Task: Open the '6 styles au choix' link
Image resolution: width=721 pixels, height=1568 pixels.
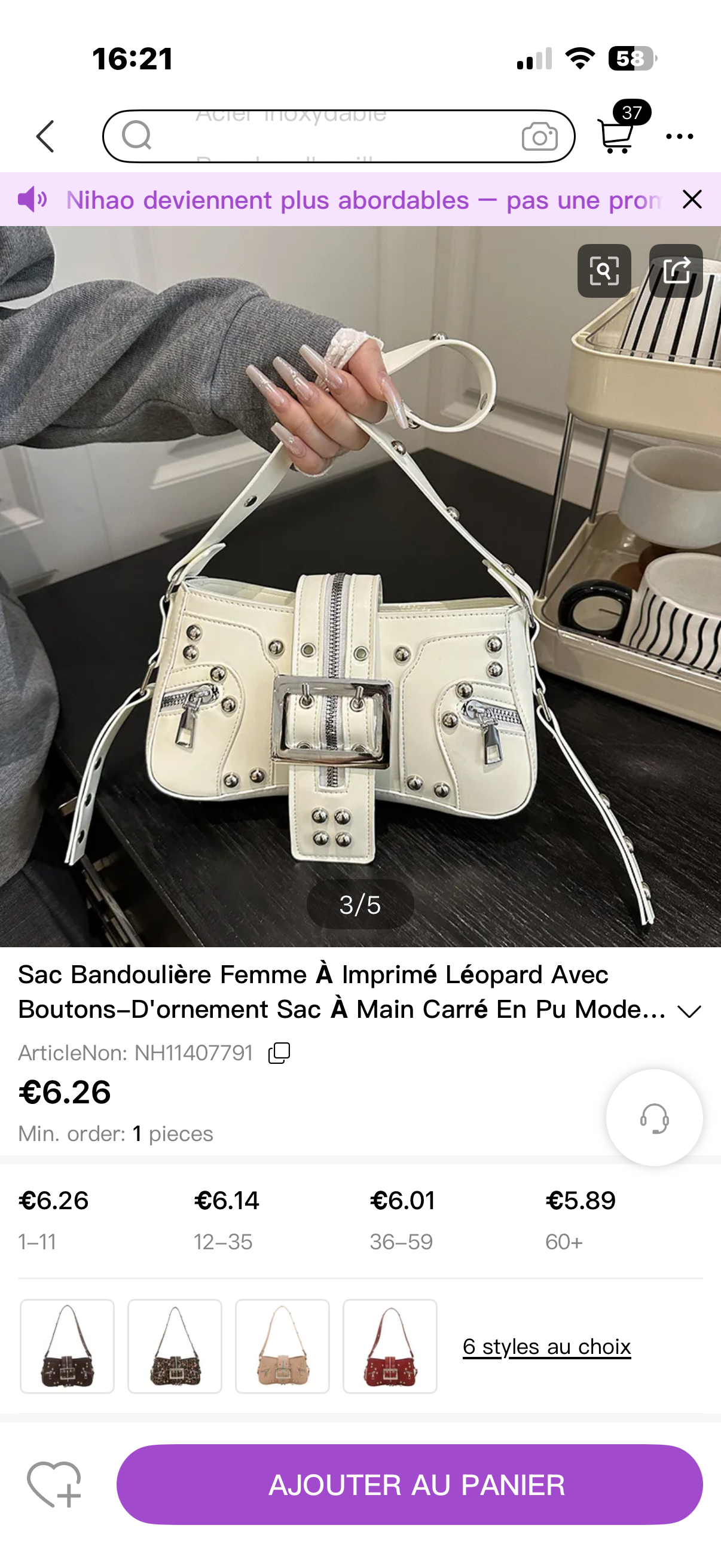Action: coord(546,1347)
